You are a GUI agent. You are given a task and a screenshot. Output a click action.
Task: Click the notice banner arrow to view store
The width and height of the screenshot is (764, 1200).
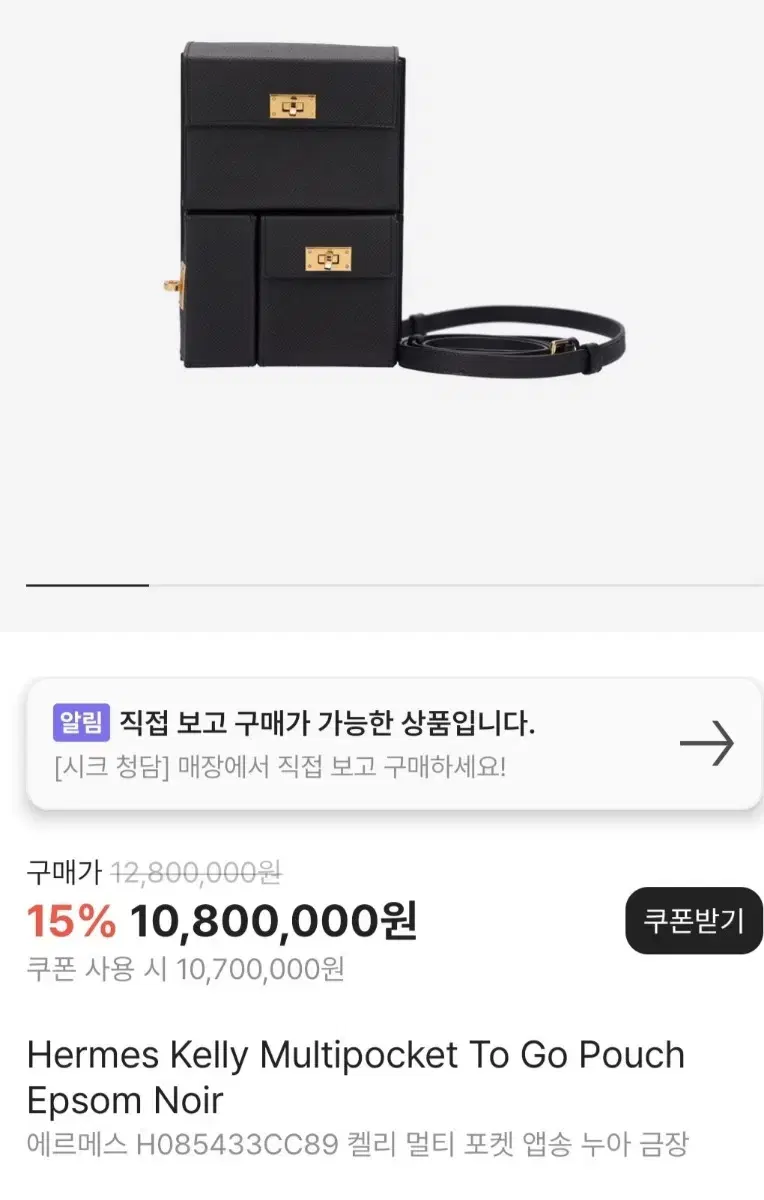pyautogui.click(x=707, y=742)
